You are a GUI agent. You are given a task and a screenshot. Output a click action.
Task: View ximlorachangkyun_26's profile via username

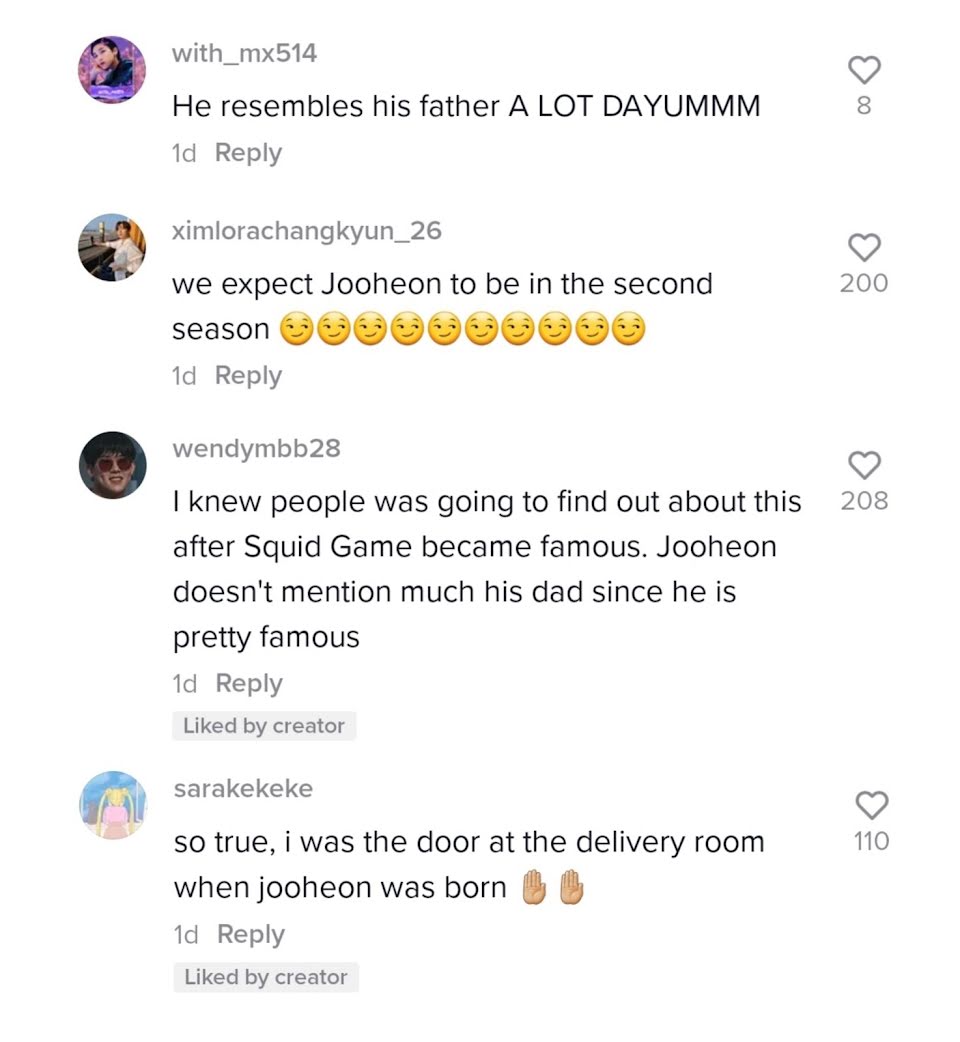pos(306,231)
